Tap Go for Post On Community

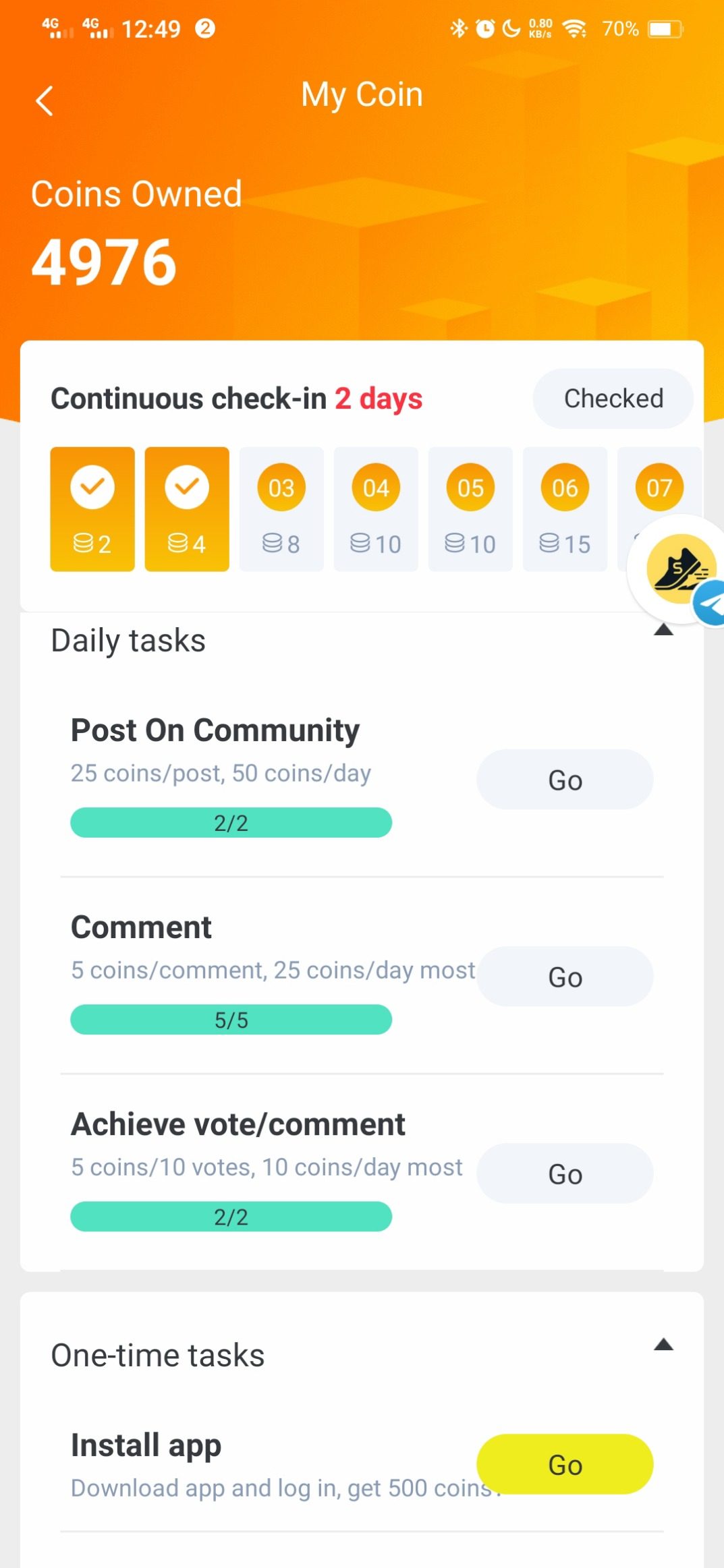click(x=565, y=780)
